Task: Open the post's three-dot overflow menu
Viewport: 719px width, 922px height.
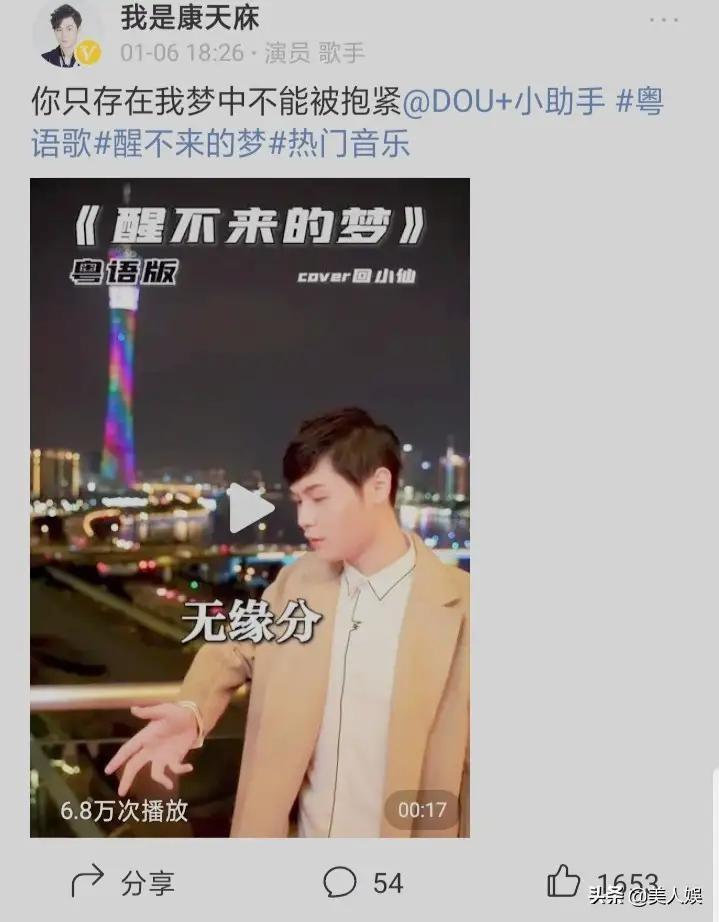Action: (663, 20)
